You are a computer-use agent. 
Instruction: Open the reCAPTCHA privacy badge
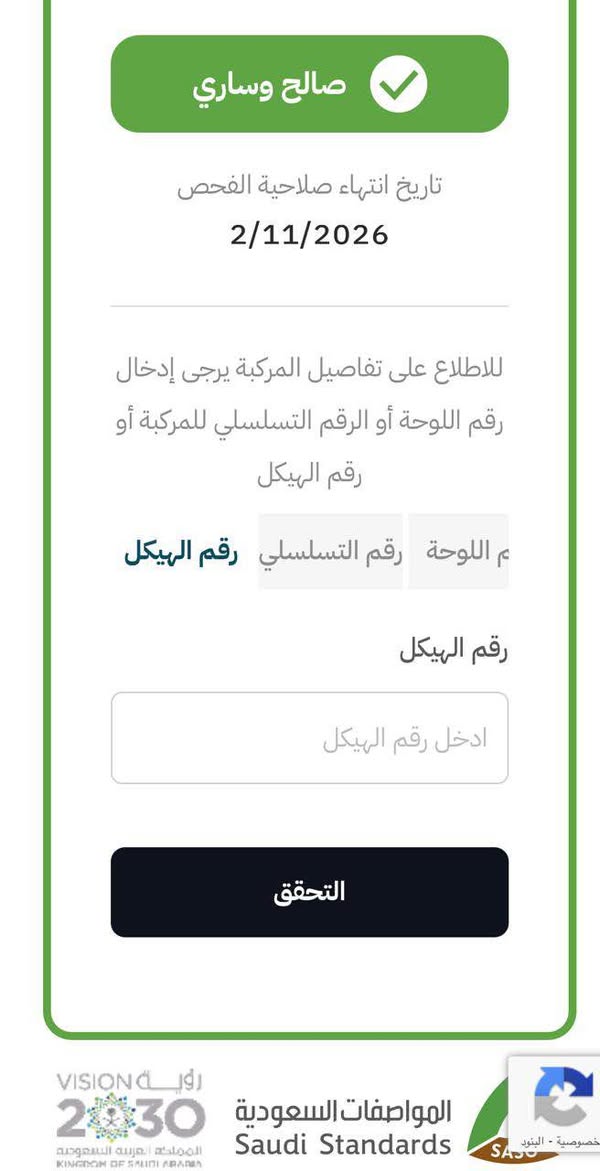(x=554, y=1104)
